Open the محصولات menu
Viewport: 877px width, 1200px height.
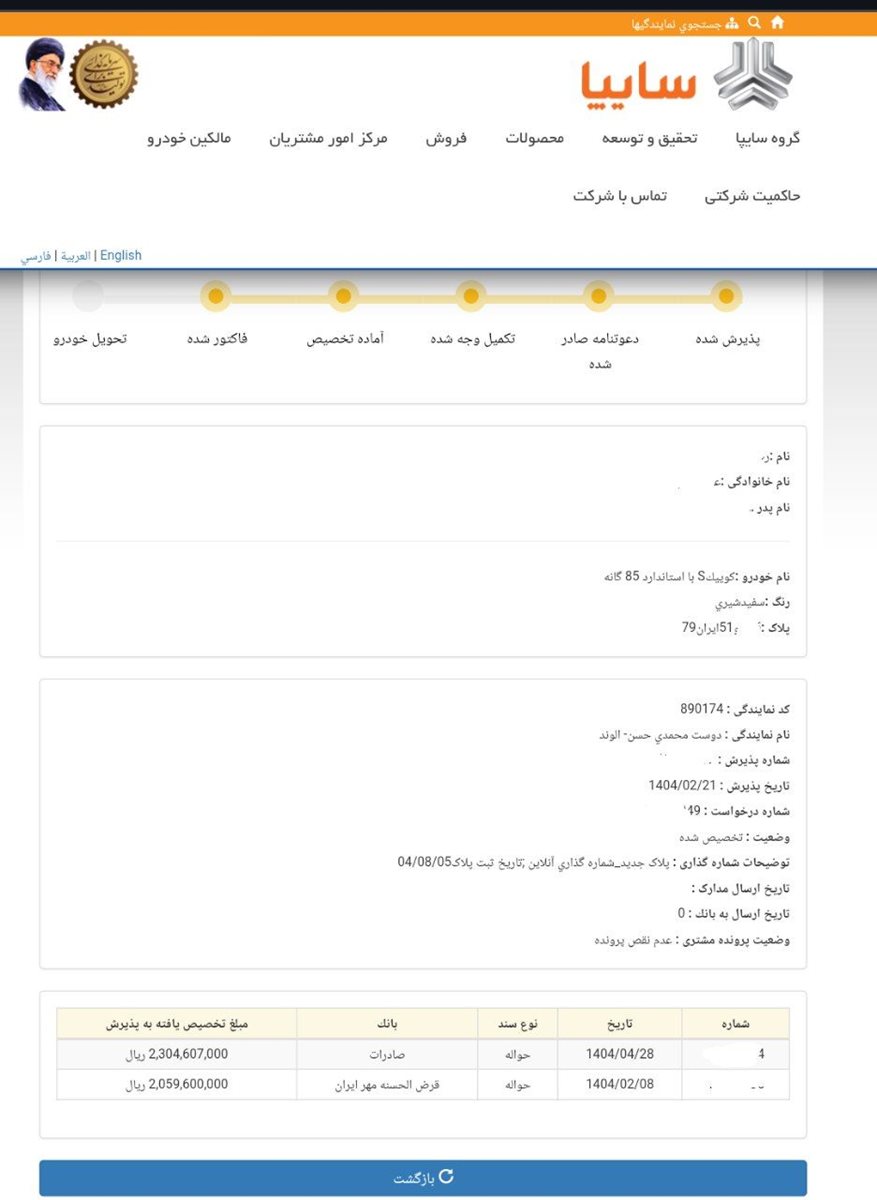tap(534, 138)
